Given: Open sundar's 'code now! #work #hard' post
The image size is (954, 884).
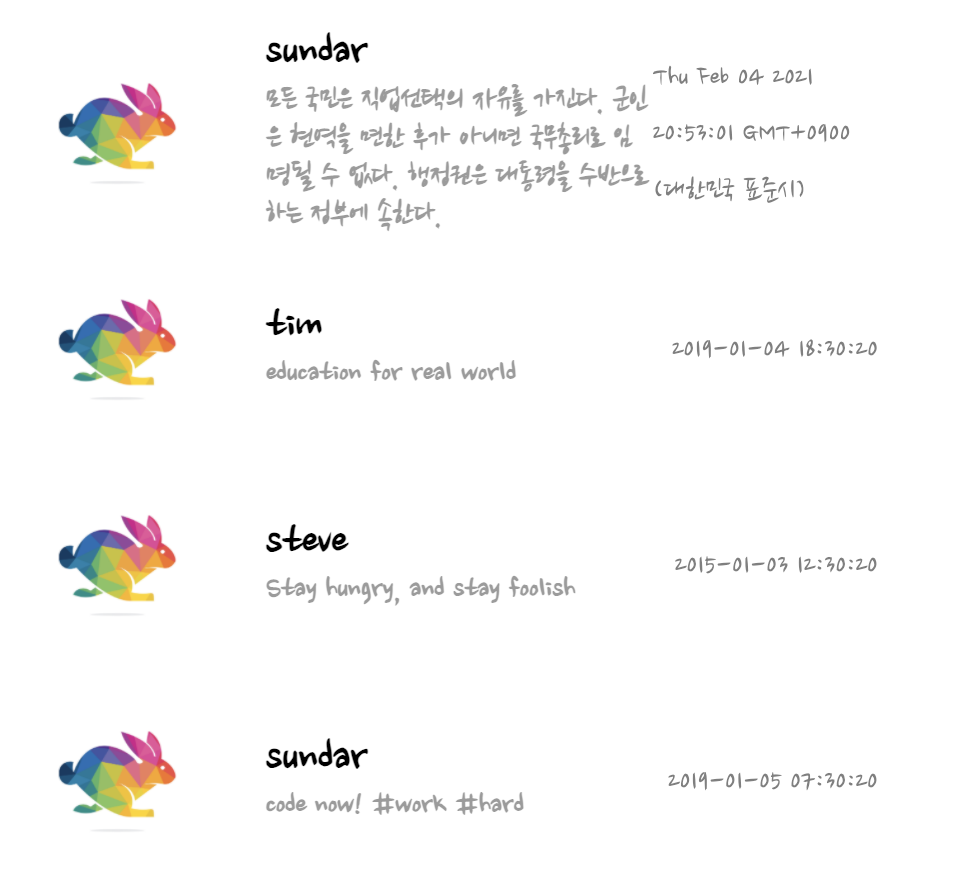Looking at the screenshot, I should (x=394, y=803).
